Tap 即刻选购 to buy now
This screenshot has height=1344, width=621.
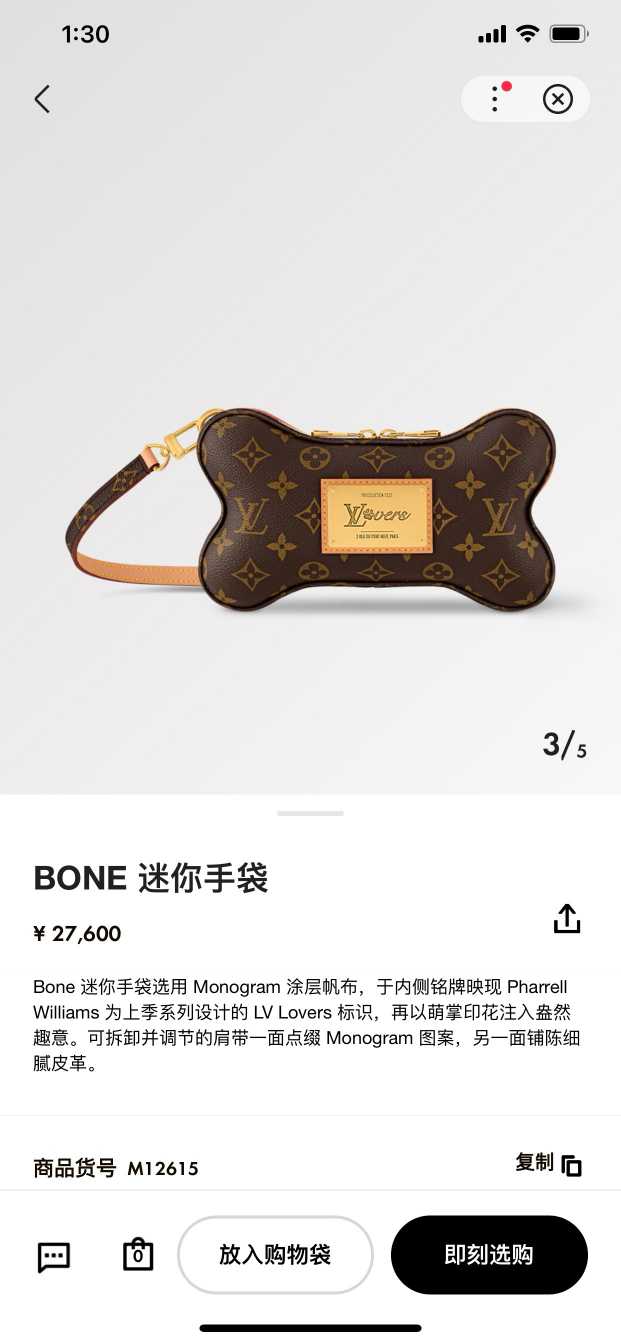[x=489, y=1255]
